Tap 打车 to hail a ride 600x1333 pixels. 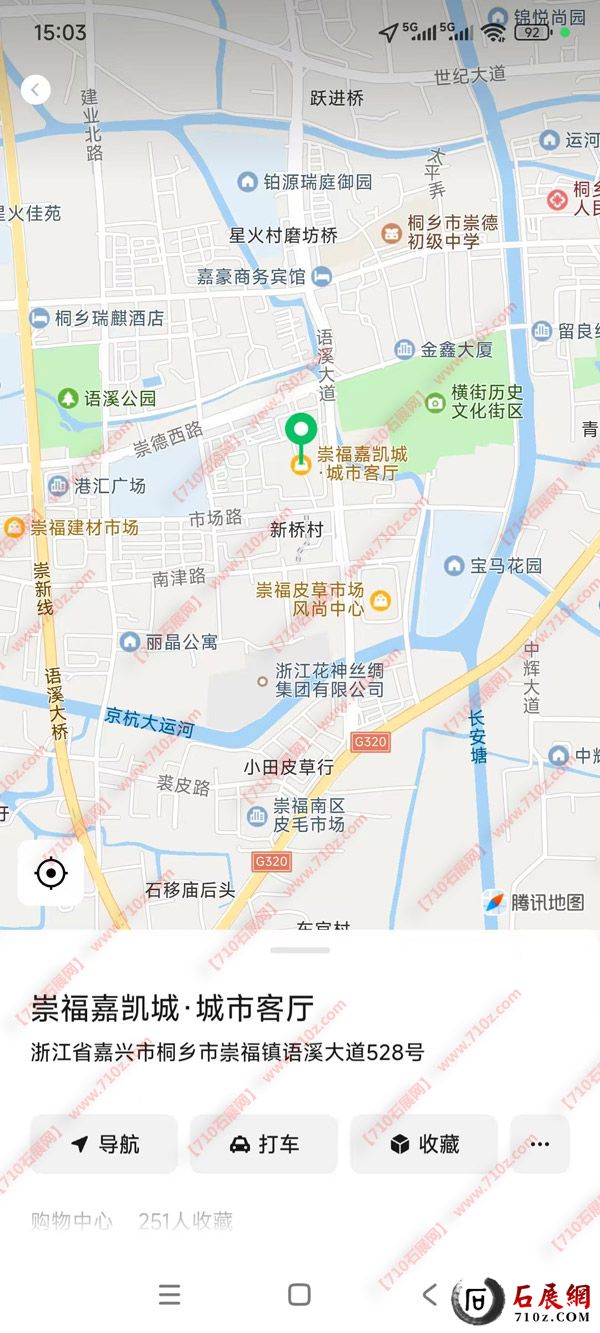point(264,1144)
